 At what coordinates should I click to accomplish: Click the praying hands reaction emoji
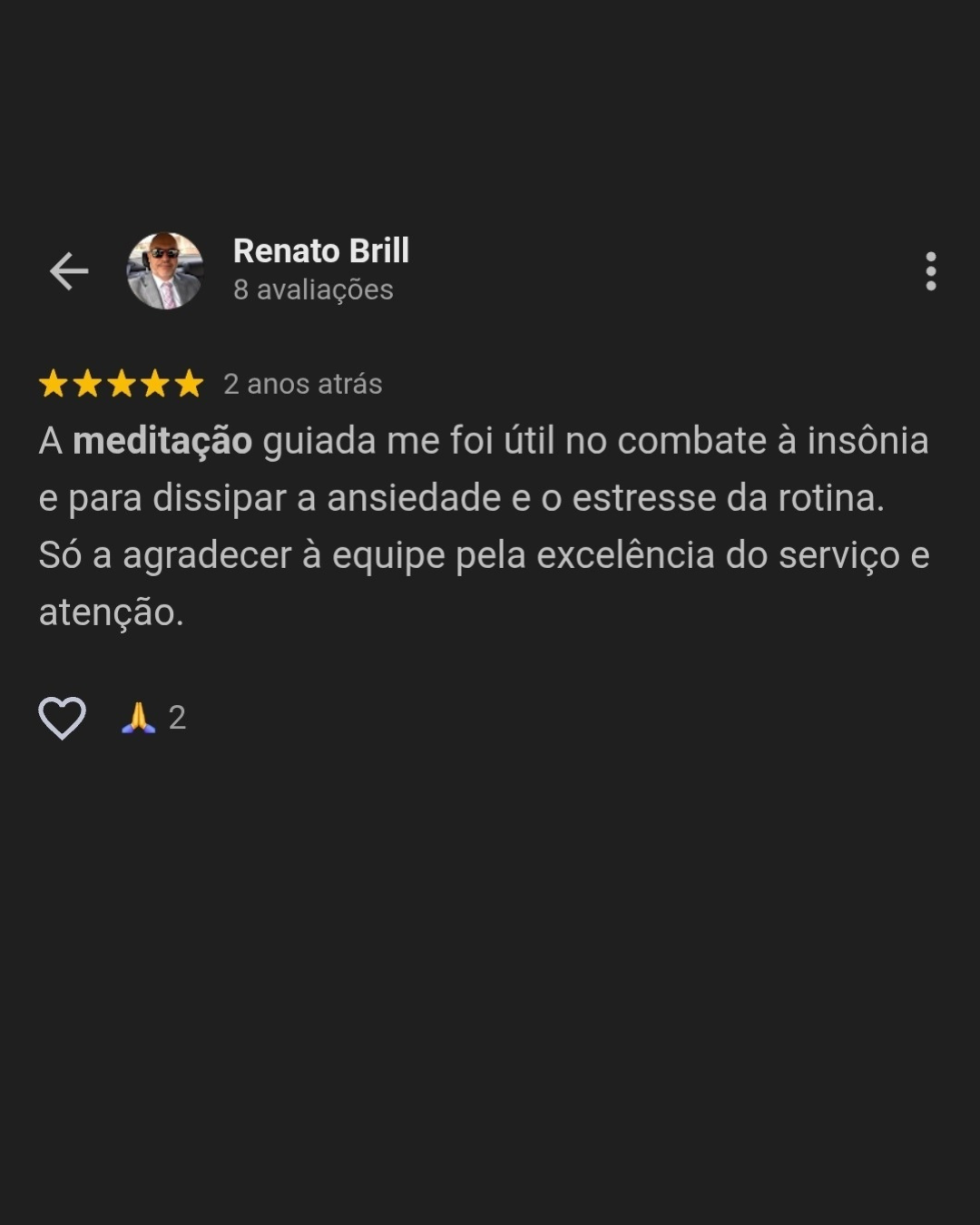[138, 718]
